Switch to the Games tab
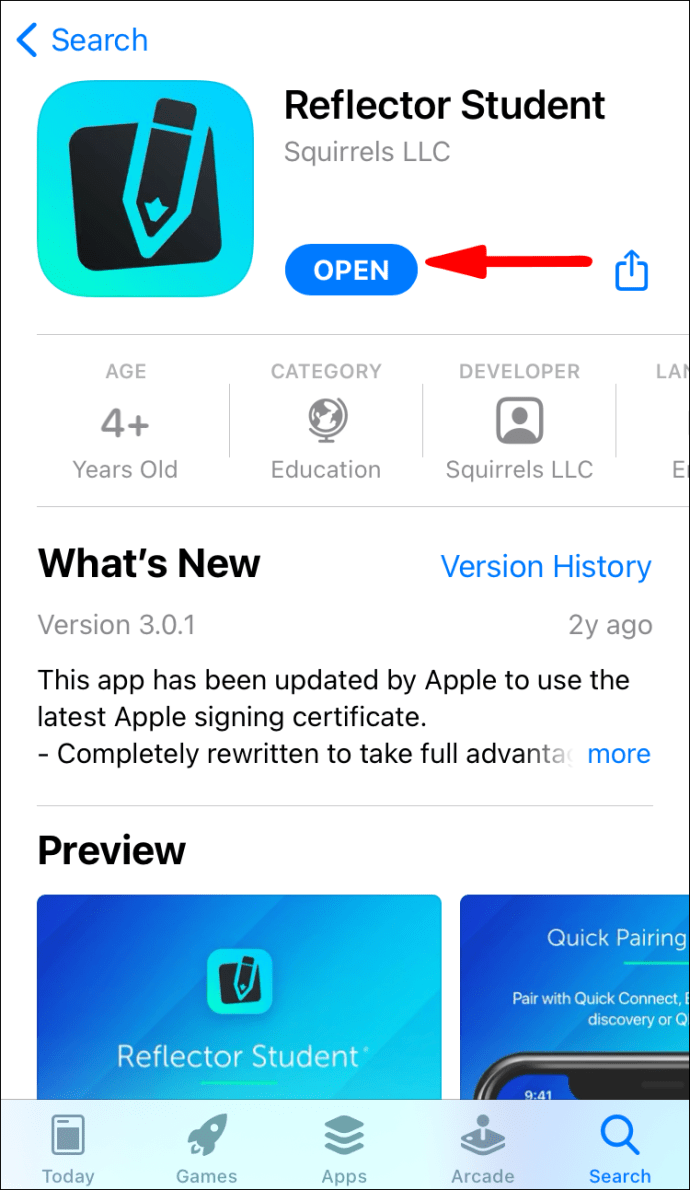 pyautogui.click(x=207, y=1149)
